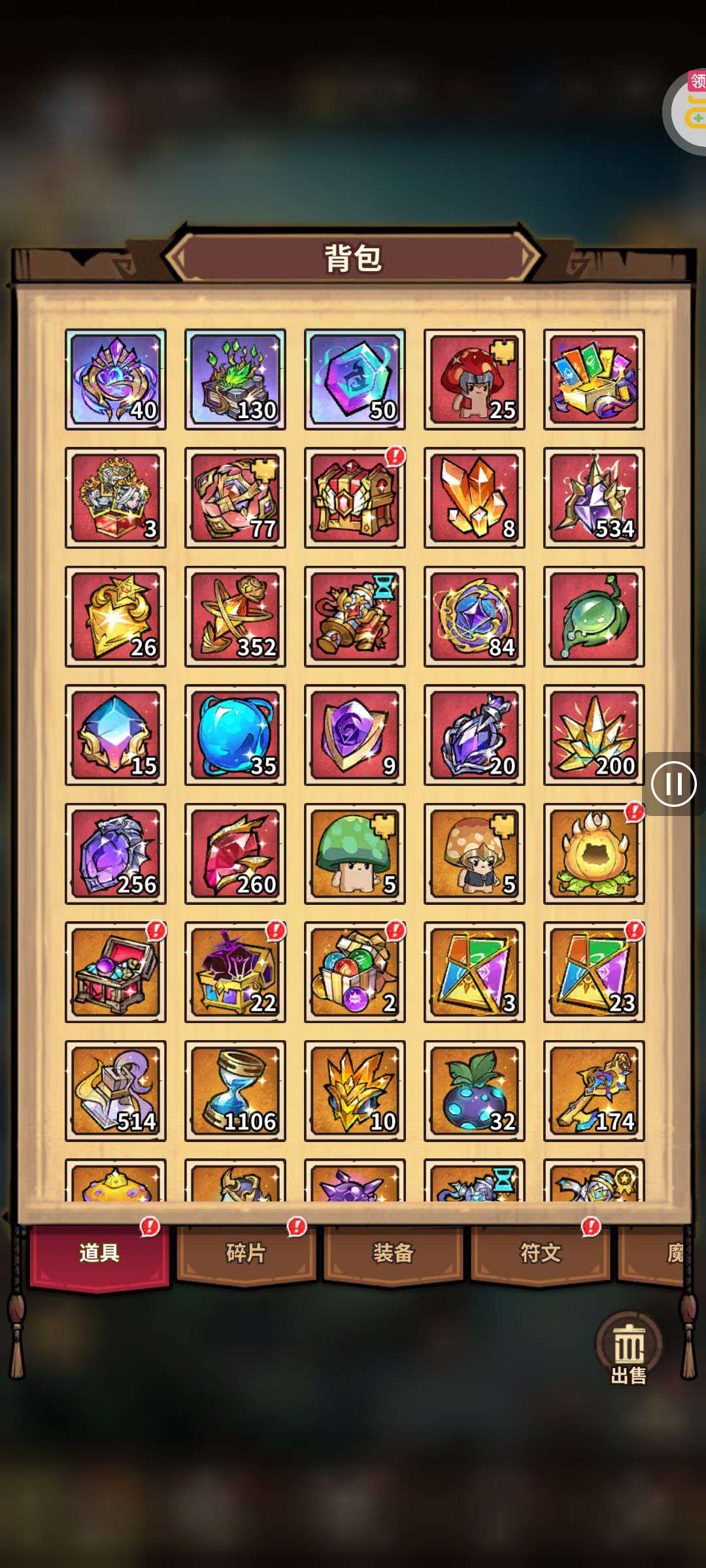The width and height of the screenshot is (706, 1568).
Task: Switch to the 装备 tab
Action: (x=393, y=1253)
